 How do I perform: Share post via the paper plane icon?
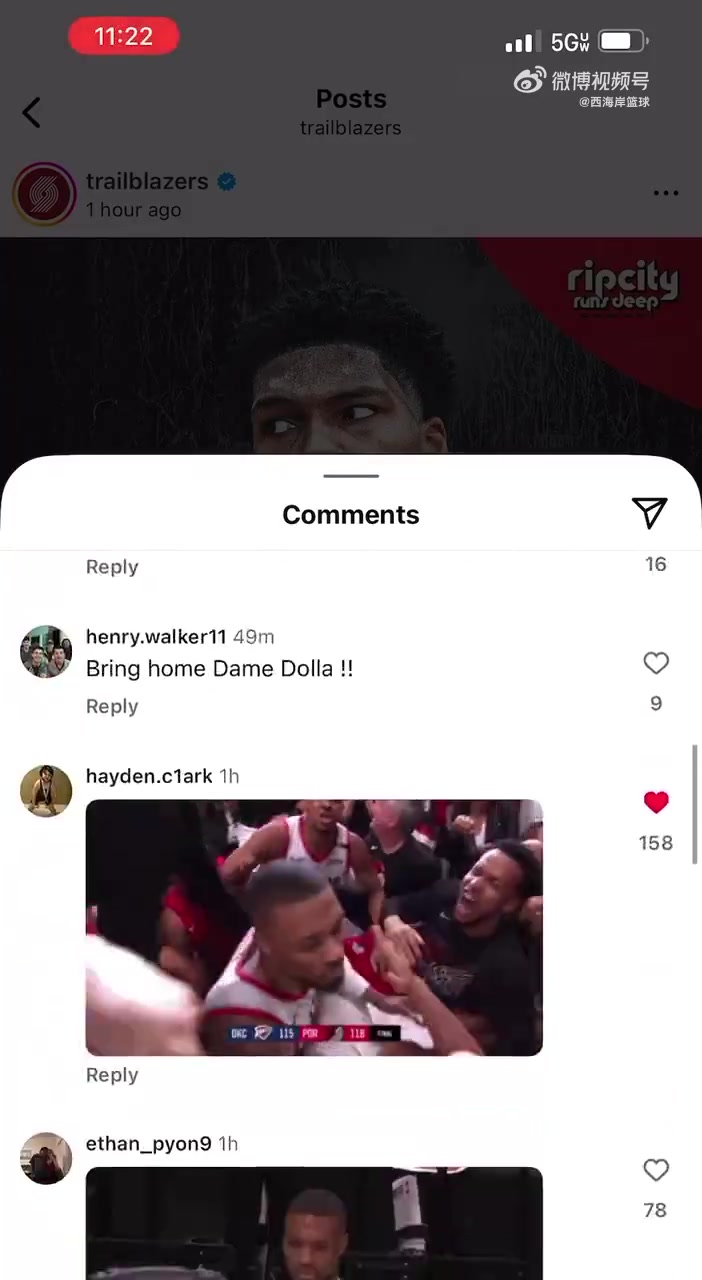649,512
